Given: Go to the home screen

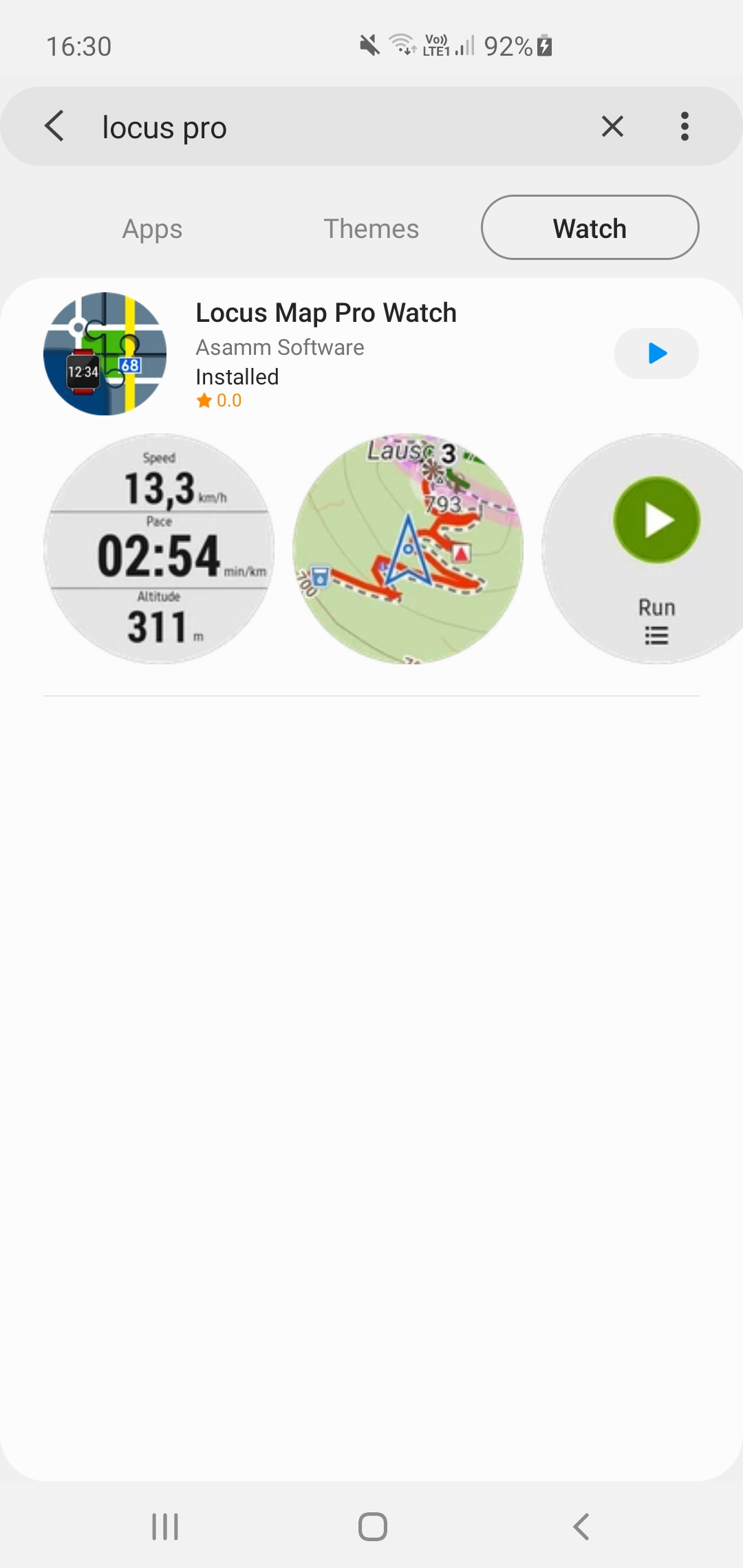Looking at the screenshot, I should click(x=373, y=1527).
